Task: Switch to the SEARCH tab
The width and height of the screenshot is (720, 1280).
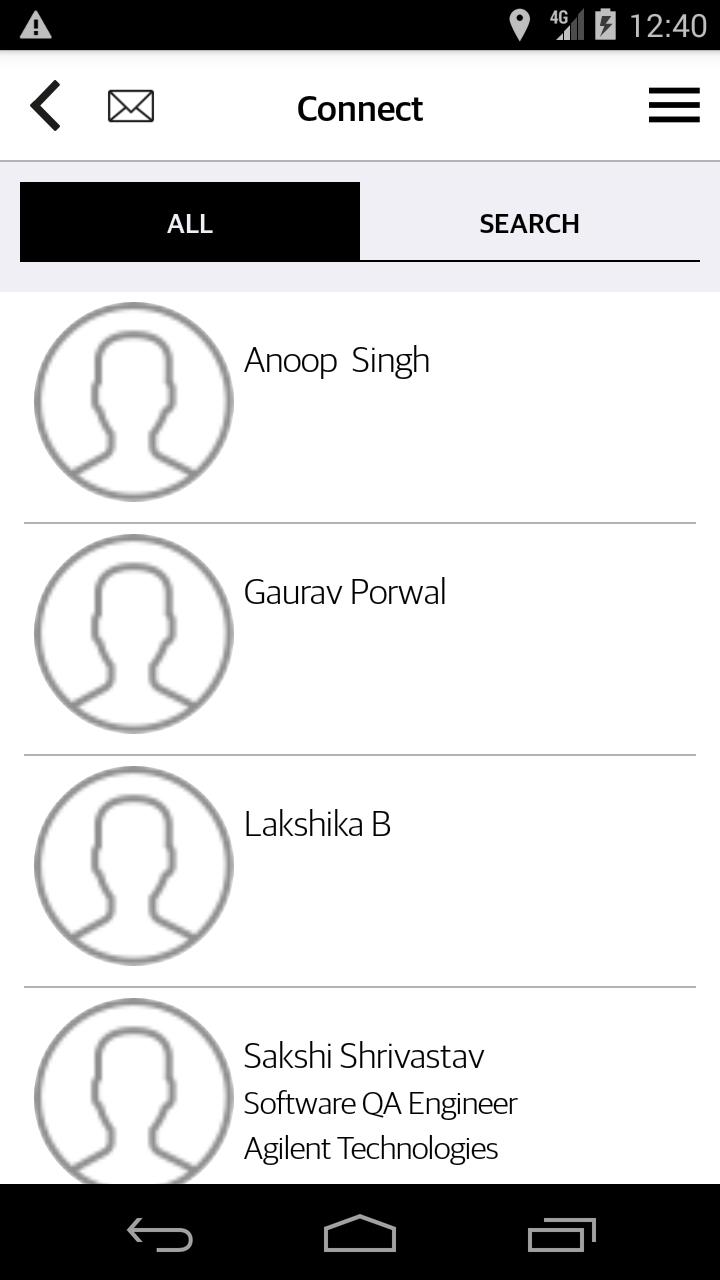Action: 529,222
